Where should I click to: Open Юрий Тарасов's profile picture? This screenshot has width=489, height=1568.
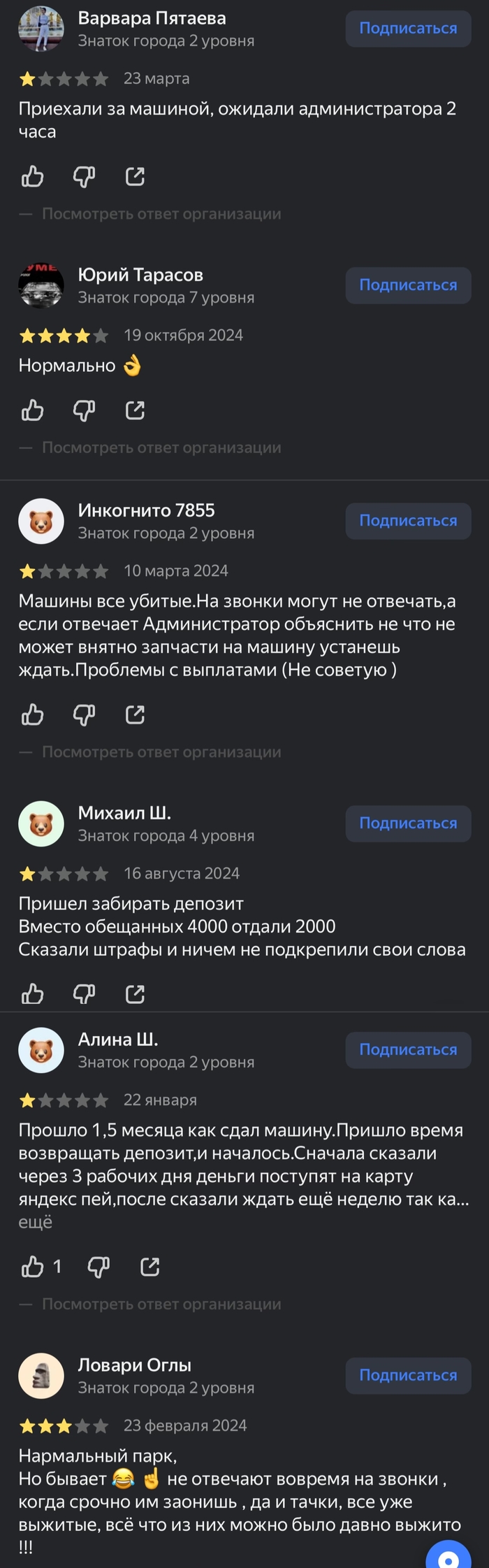pyautogui.click(x=41, y=286)
